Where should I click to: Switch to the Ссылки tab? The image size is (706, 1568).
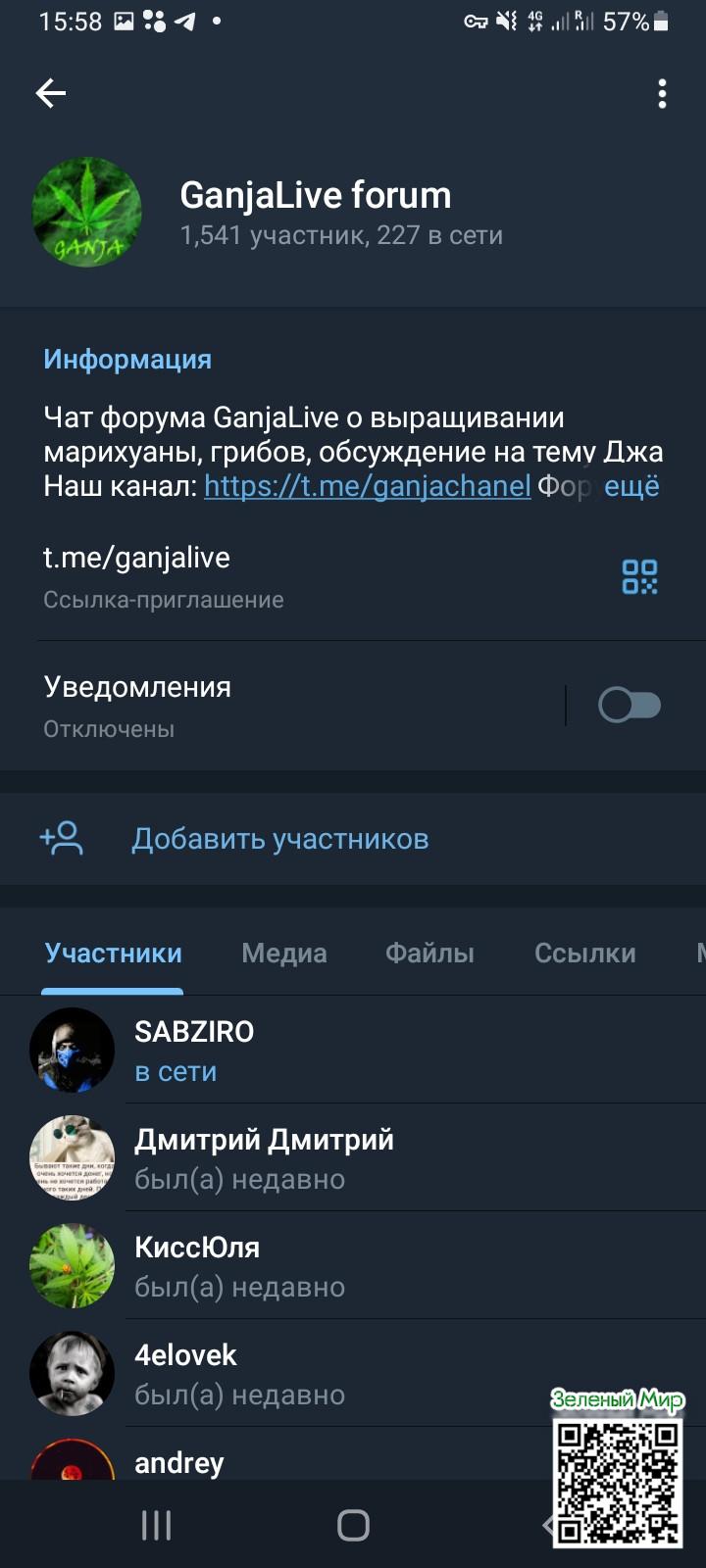(584, 953)
